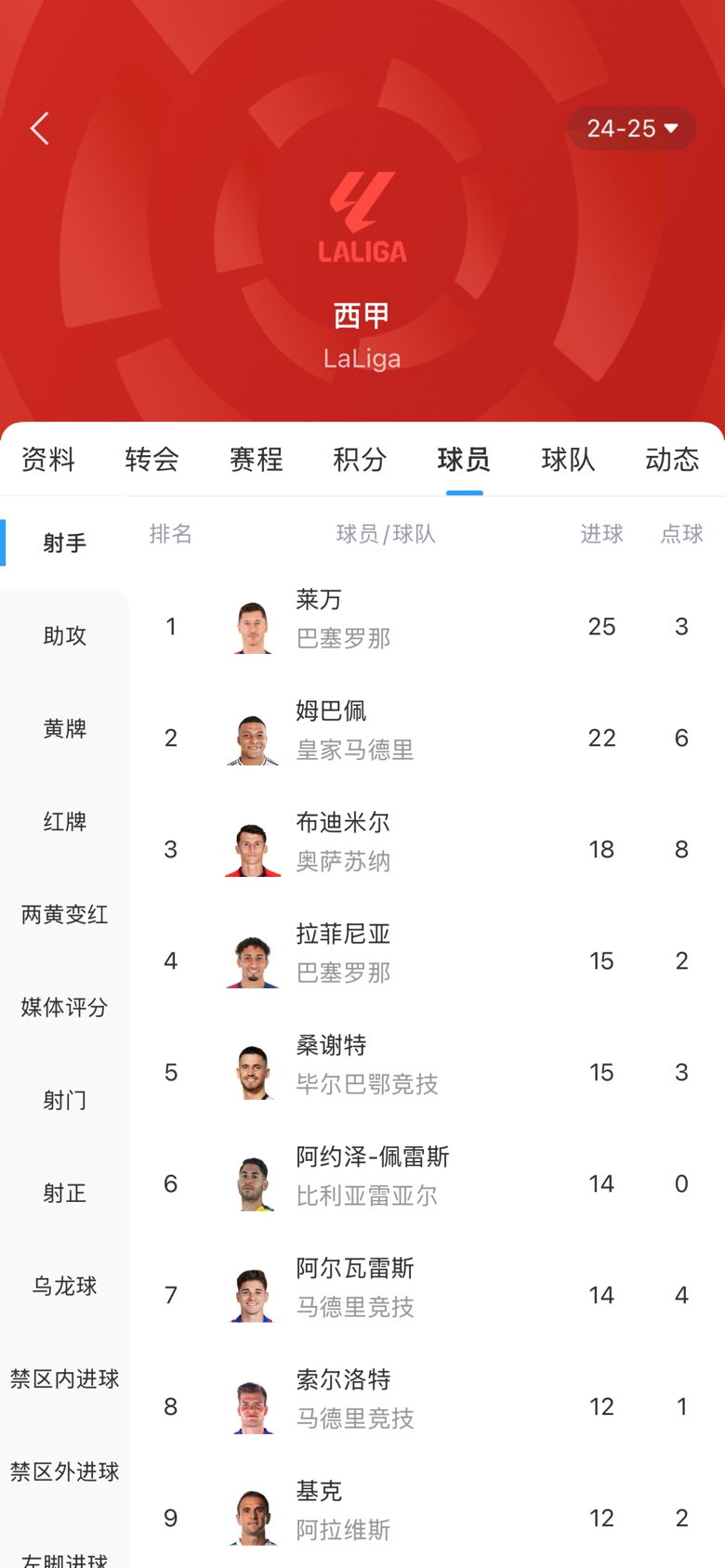Switch to the 转会 tab
725x1568 pixels.
click(152, 459)
